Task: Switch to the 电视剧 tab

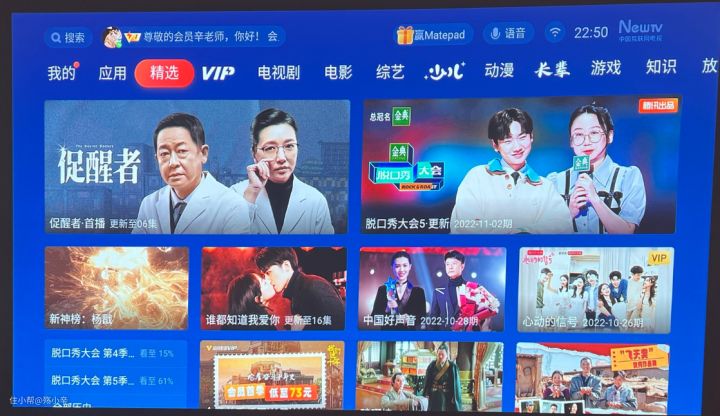Action: [278, 72]
